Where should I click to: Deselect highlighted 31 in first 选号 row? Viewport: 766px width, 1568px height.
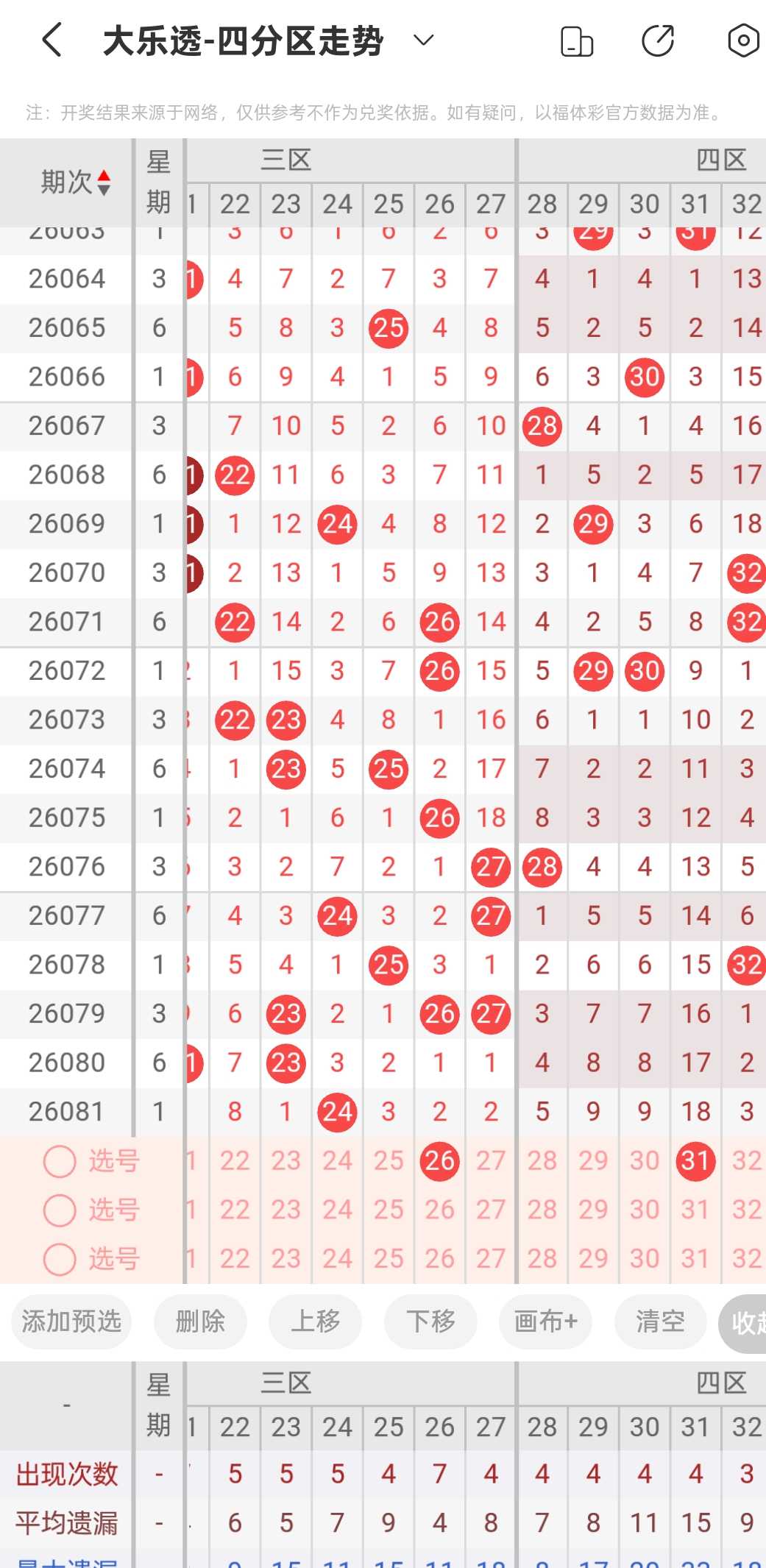click(695, 1161)
